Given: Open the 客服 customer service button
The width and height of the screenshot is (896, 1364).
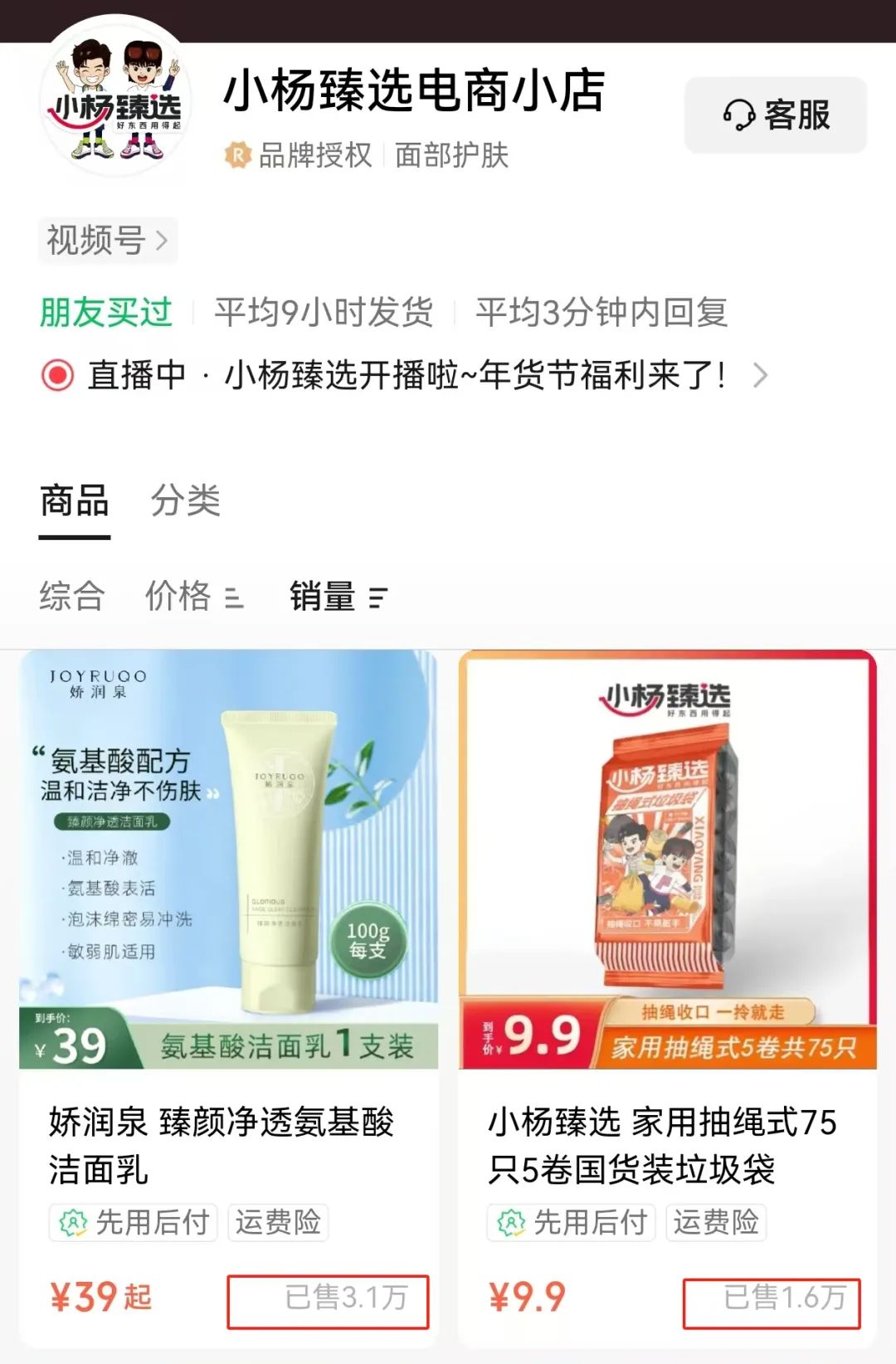Looking at the screenshot, I should coord(773,115).
